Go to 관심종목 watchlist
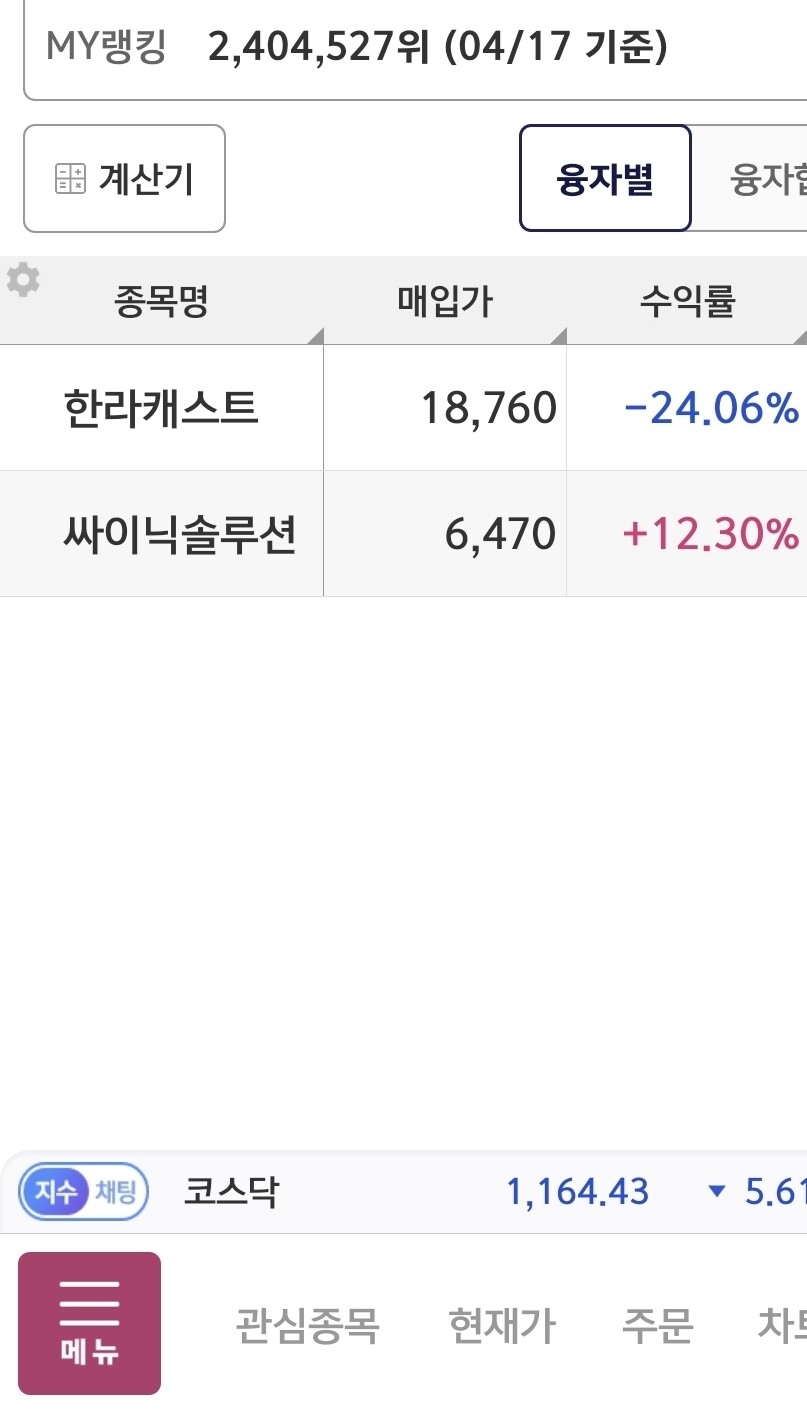Viewport: 807px width, 1412px height. [x=307, y=1326]
